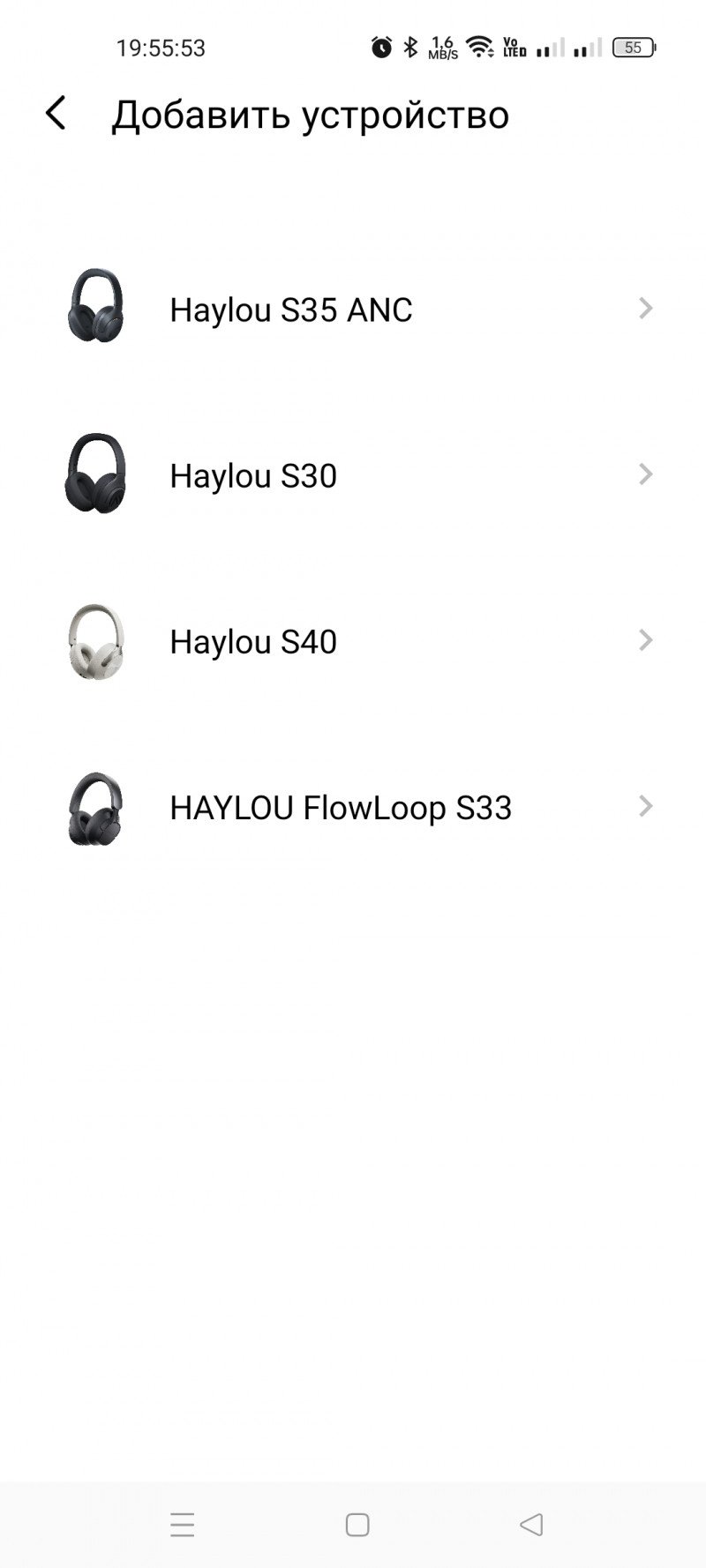Go to the home screen
Image resolution: width=706 pixels, height=1568 pixels.
pyautogui.click(x=357, y=1525)
